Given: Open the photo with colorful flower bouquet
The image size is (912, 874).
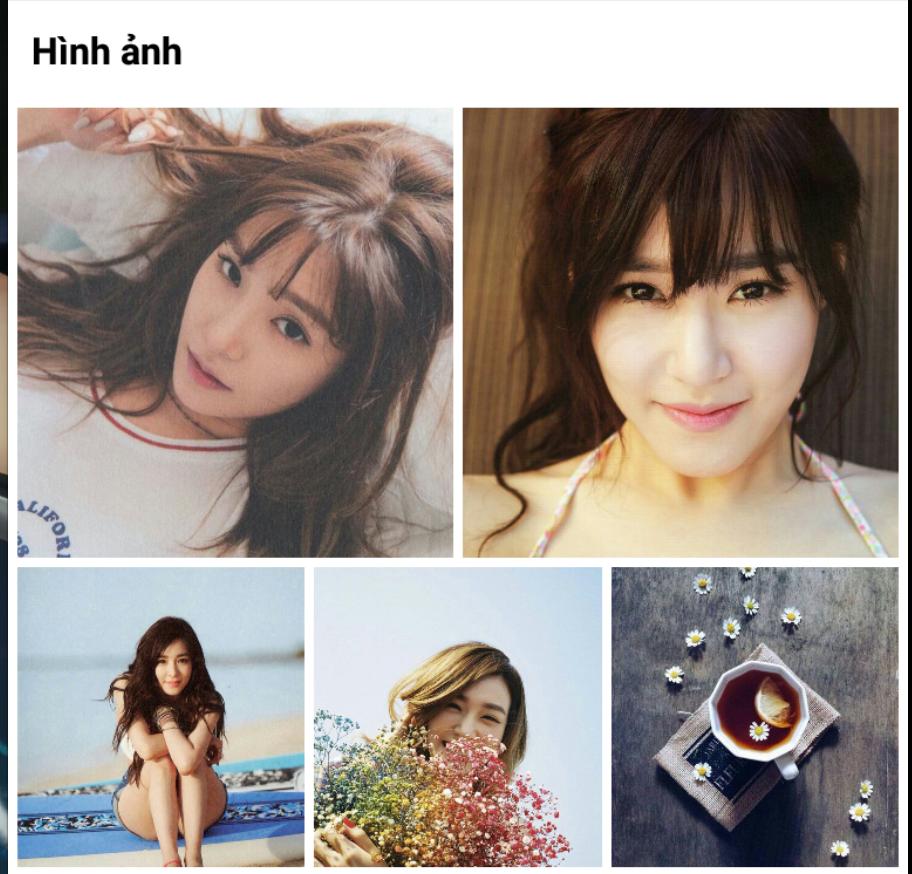Looking at the screenshot, I should (x=458, y=716).
